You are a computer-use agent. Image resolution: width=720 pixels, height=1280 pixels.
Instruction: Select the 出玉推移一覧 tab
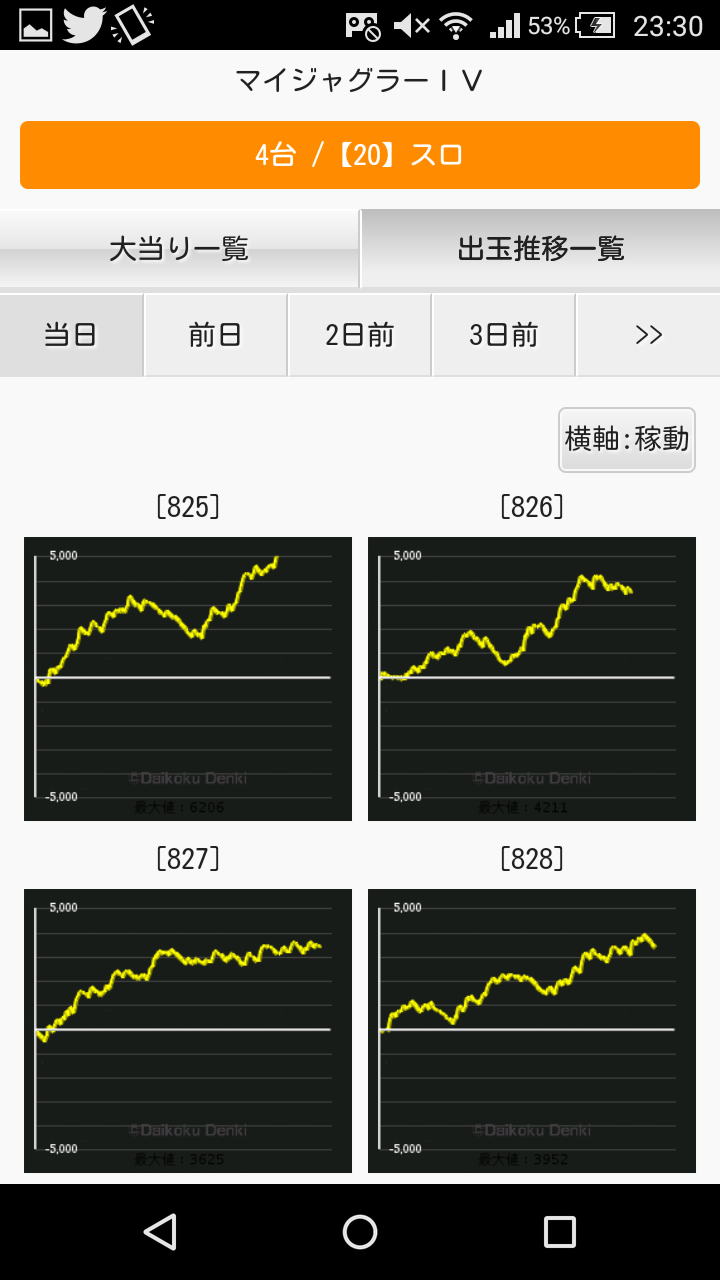[541, 248]
